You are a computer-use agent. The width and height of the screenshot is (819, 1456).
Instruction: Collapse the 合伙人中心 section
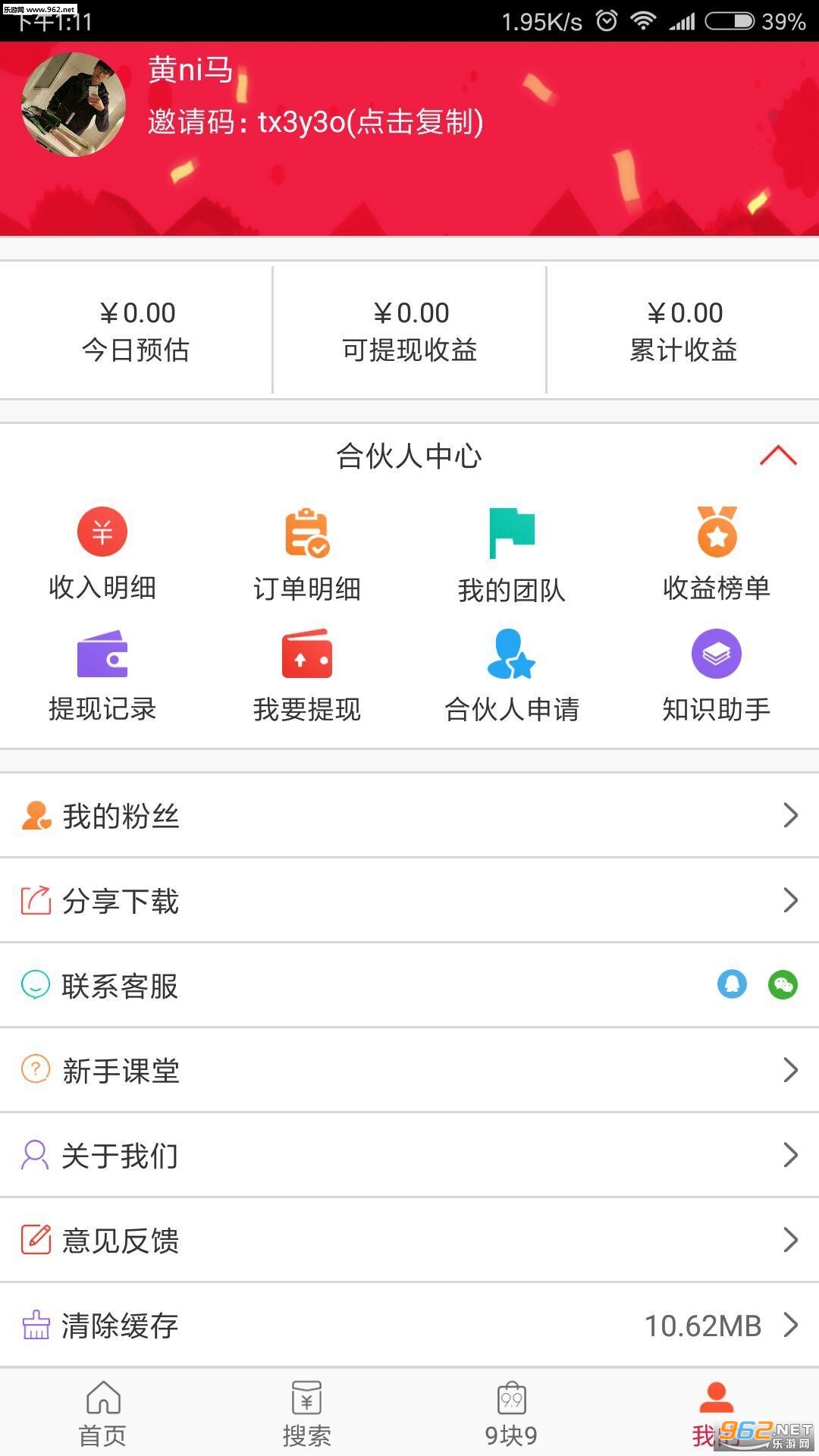777,456
